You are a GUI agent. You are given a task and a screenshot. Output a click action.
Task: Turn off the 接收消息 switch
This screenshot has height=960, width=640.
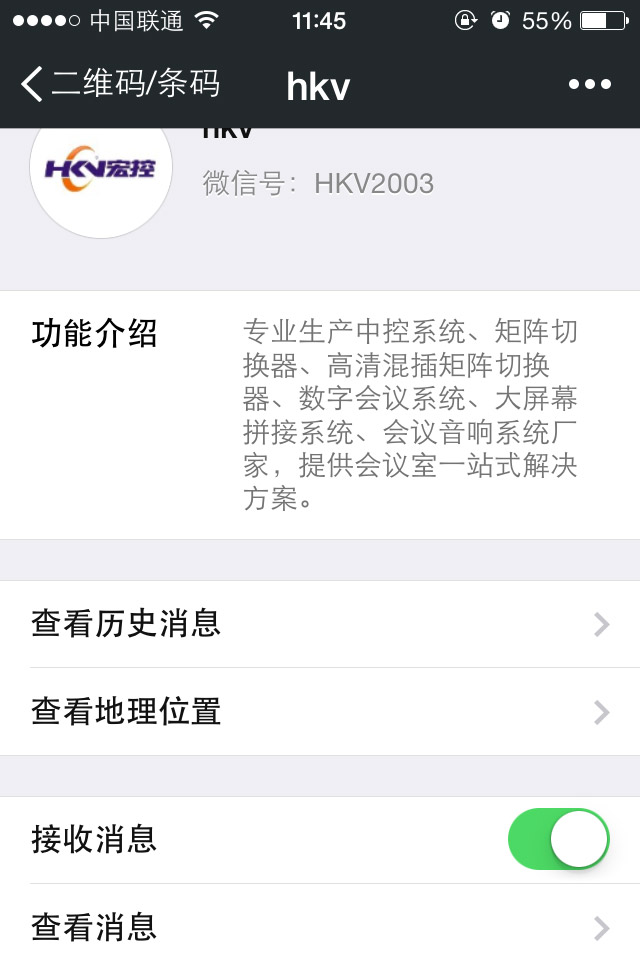pos(558,839)
